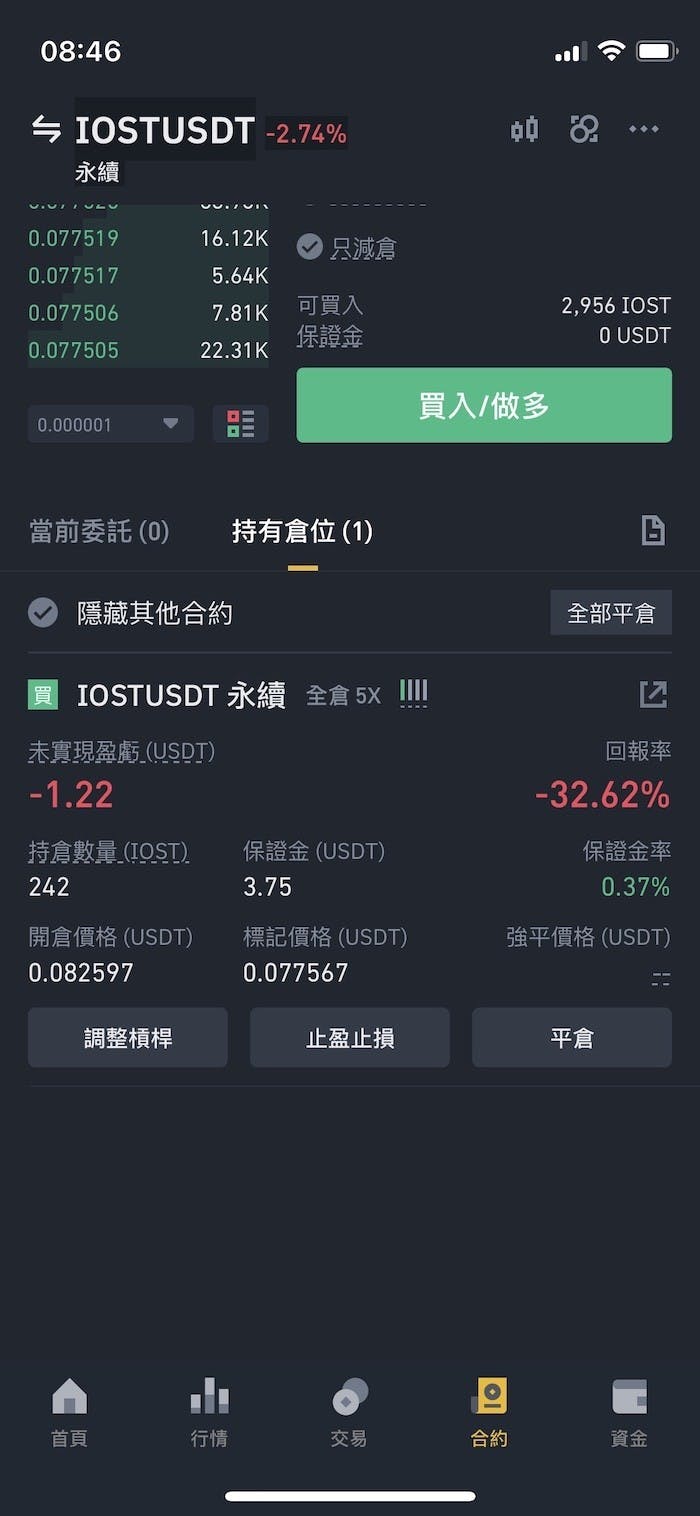Image resolution: width=700 pixels, height=1516 pixels.
Task: Switch to the 當前委託 (0) tab
Action: [99, 531]
